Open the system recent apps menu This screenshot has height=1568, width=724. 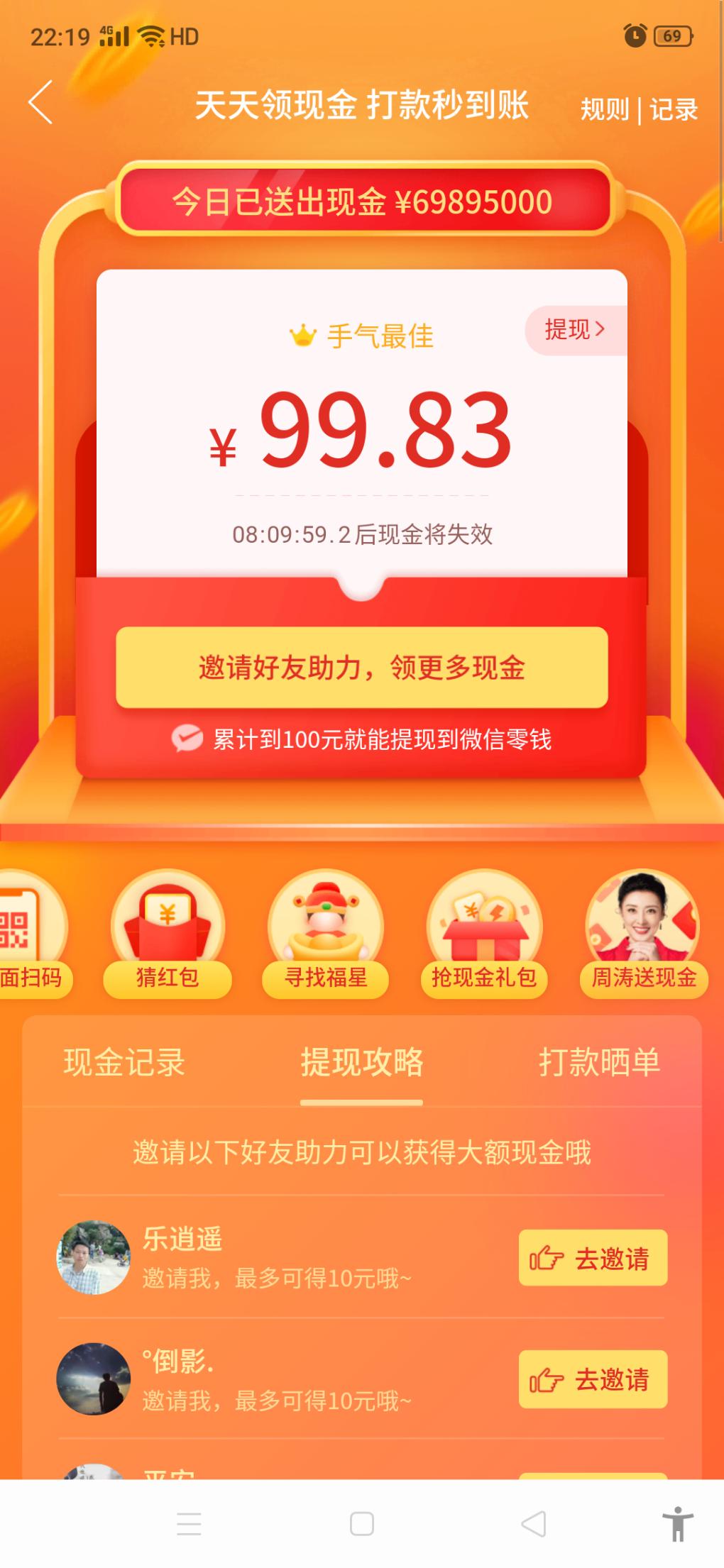pos(189,1524)
